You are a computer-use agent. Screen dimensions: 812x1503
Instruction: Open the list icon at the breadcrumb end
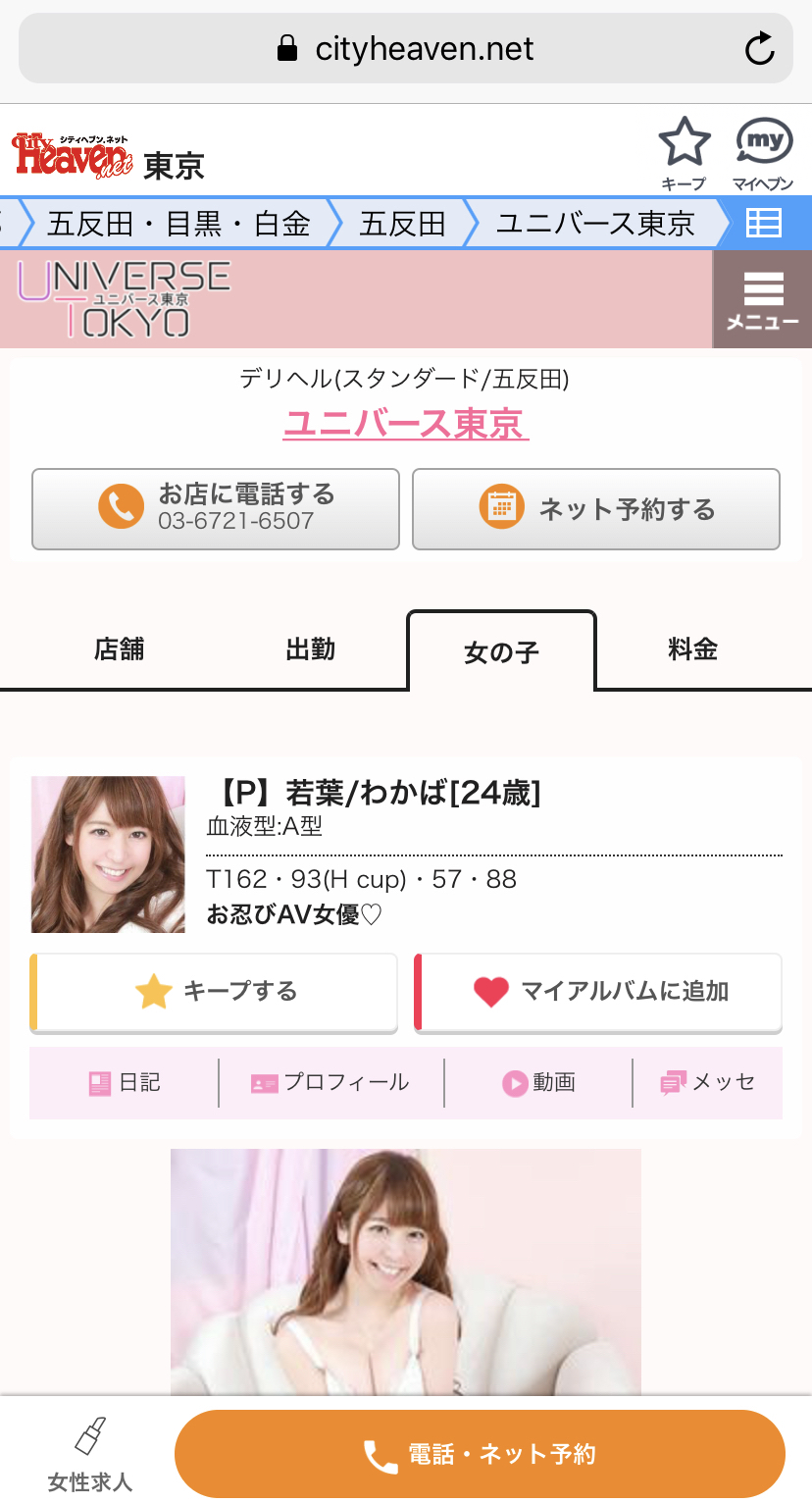coord(764,224)
